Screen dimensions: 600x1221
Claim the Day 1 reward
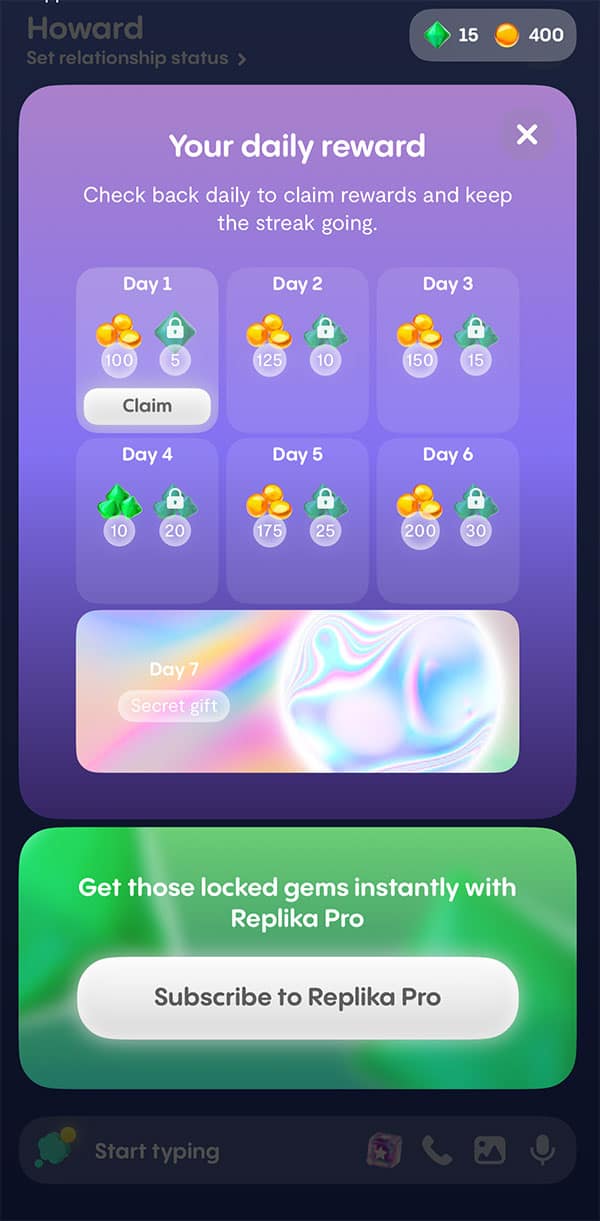click(x=147, y=406)
